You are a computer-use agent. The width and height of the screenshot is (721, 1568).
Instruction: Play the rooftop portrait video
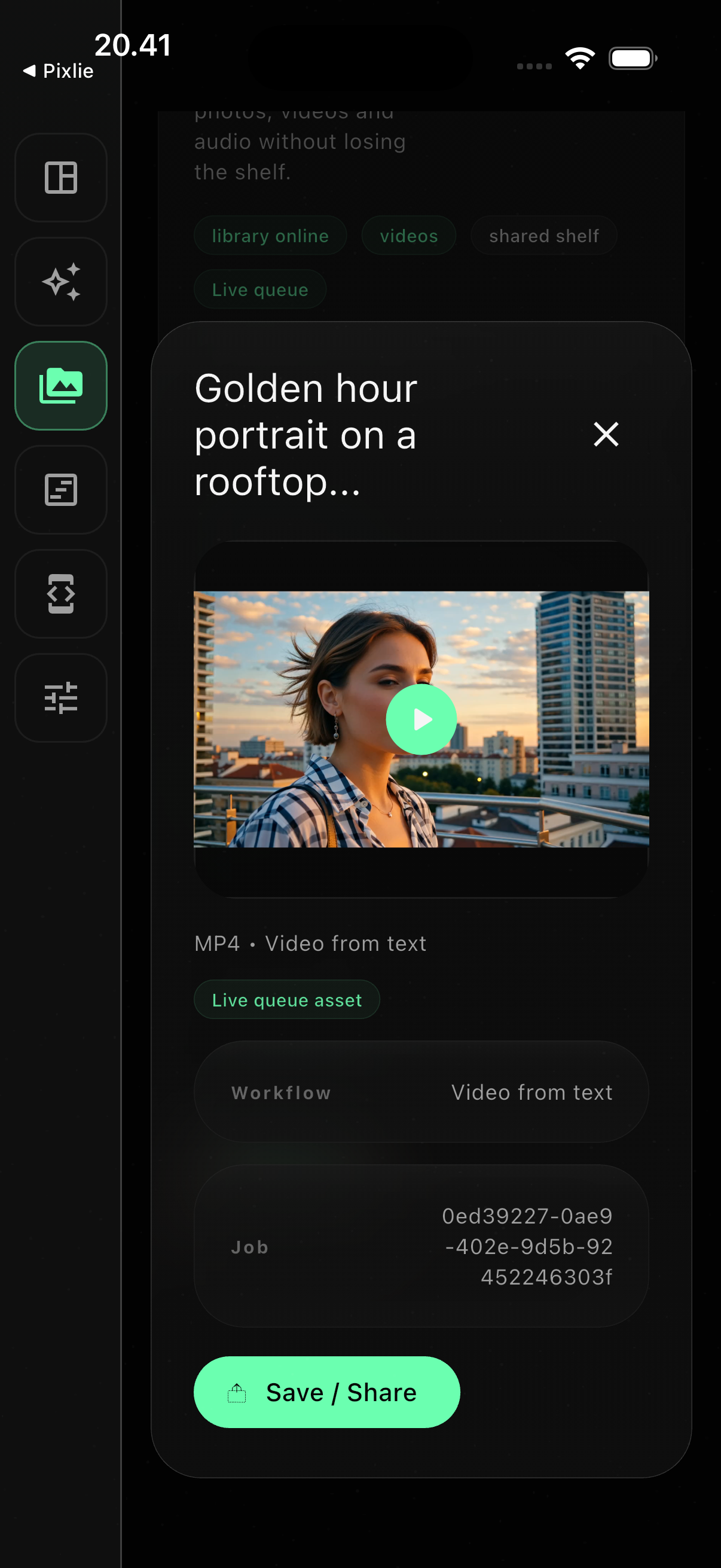(421, 719)
